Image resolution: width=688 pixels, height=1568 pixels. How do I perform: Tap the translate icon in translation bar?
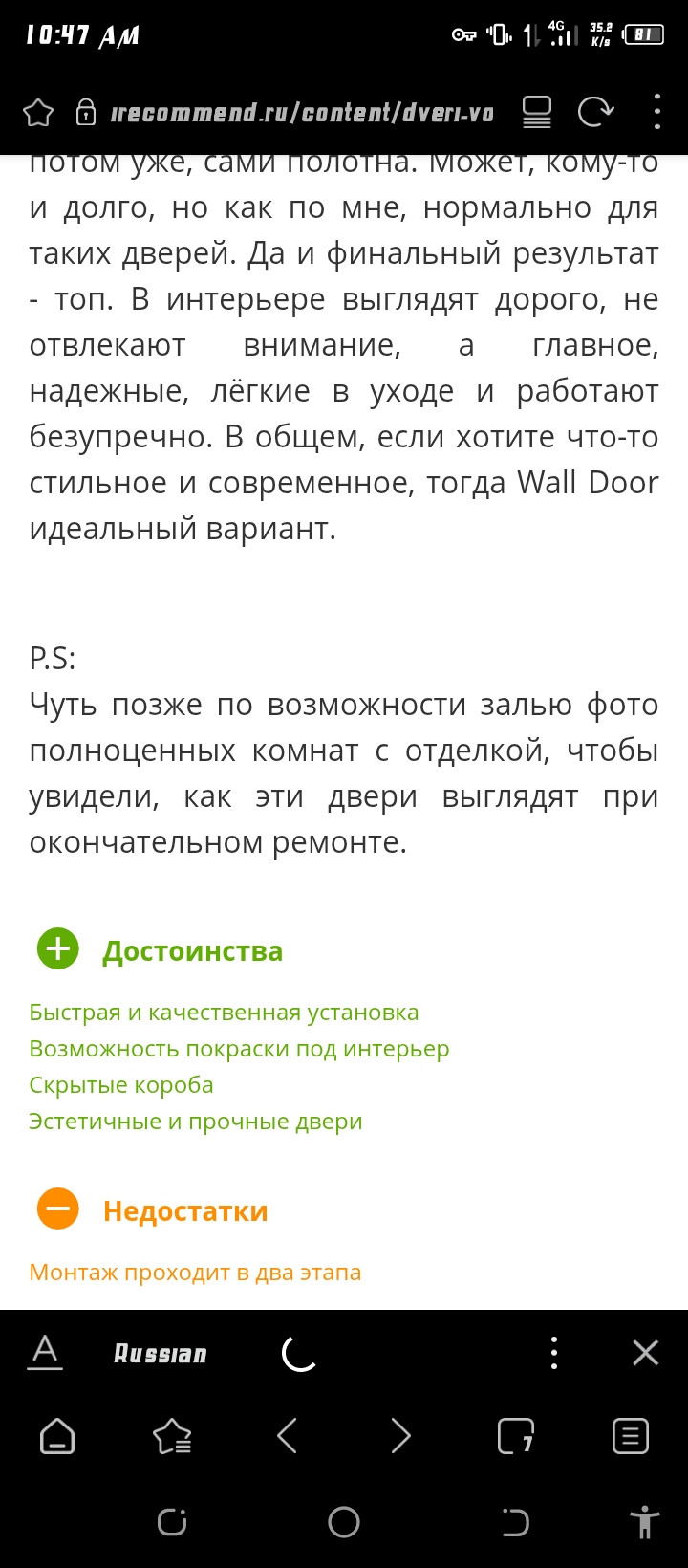pyautogui.click(x=45, y=1353)
